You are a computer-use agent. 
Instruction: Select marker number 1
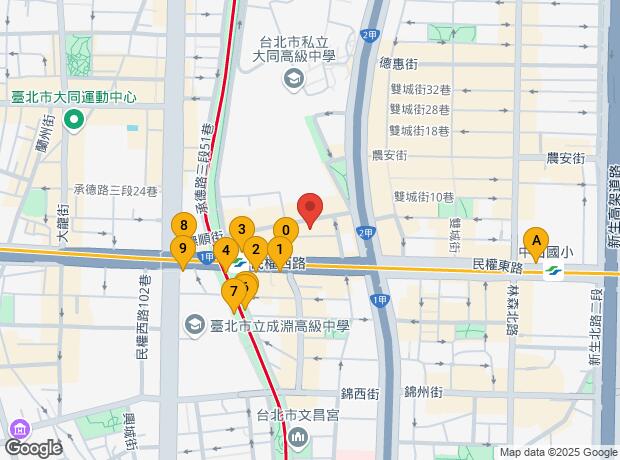[279, 250]
